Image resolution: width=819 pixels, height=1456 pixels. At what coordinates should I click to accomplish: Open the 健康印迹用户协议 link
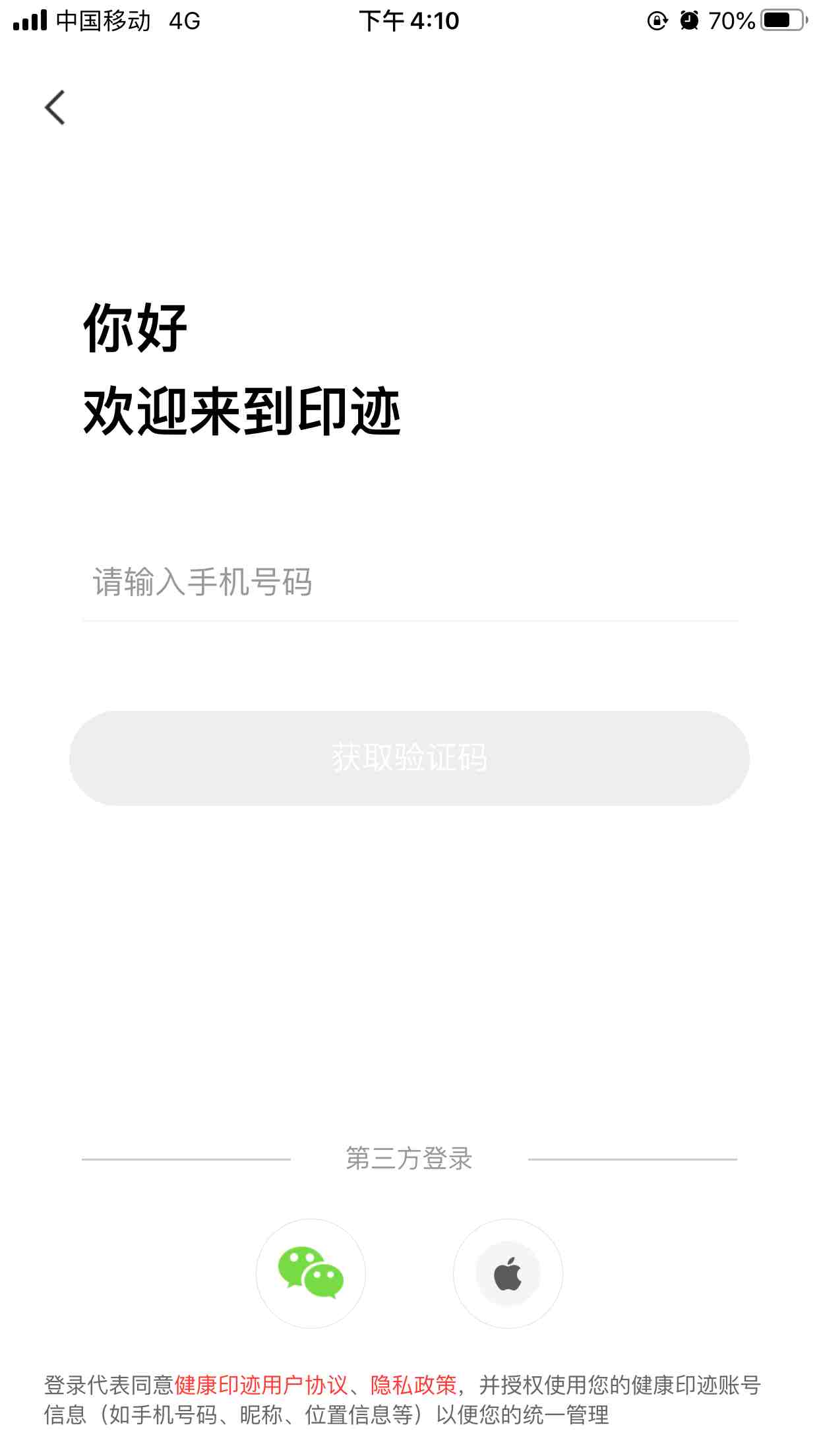[260, 1385]
